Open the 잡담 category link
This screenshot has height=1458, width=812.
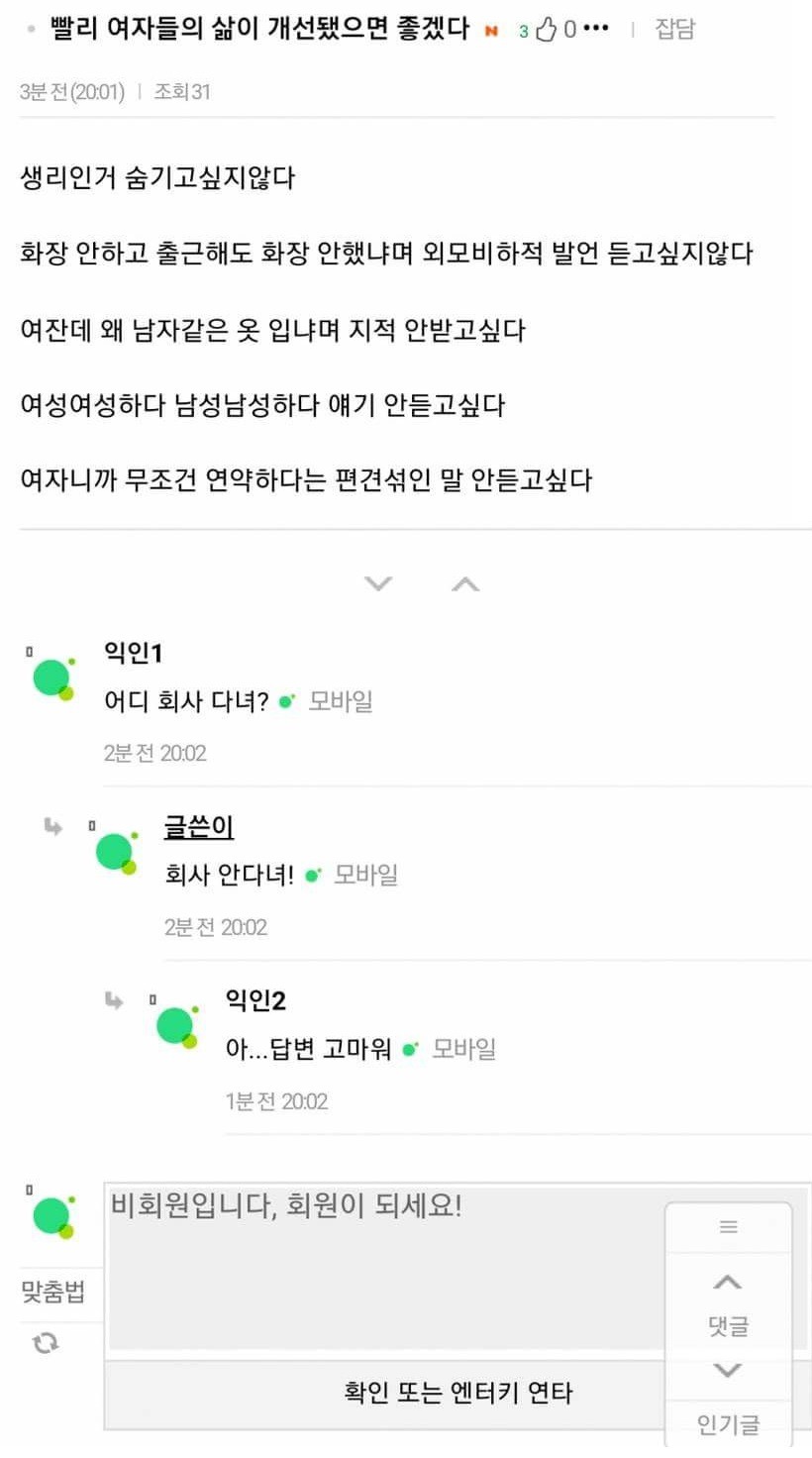674,30
